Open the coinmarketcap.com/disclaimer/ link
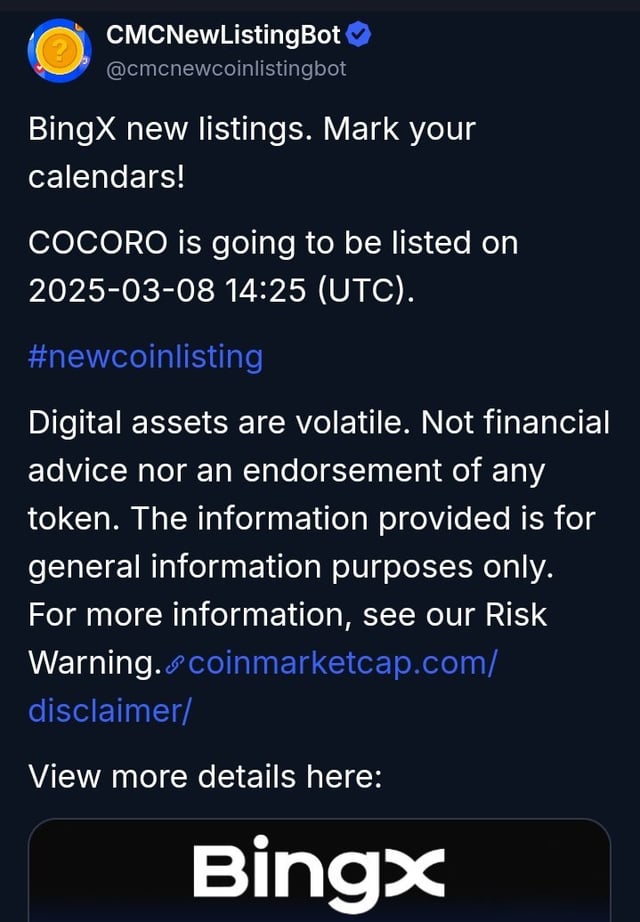This screenshot has height=922, width=640. tap(341, 662)
